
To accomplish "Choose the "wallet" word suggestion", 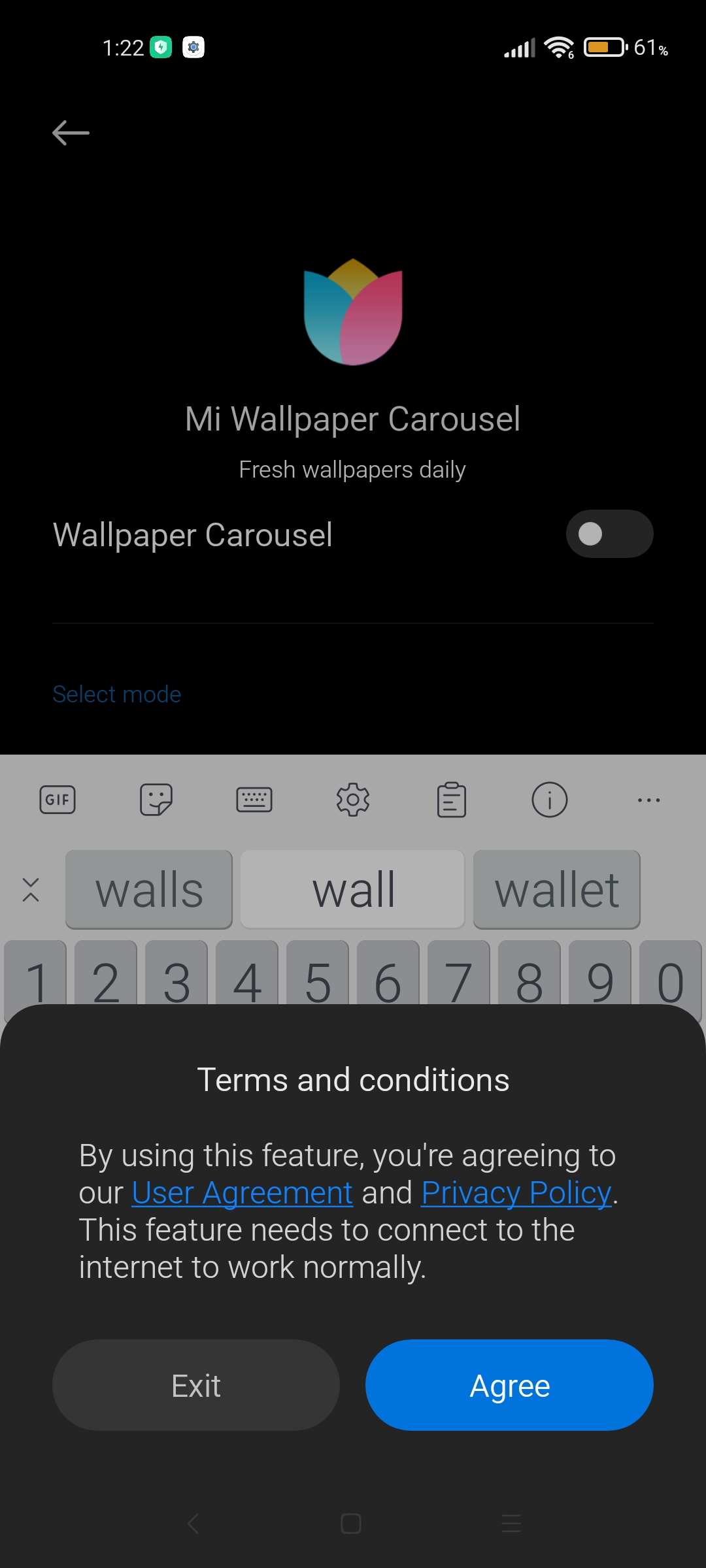I will [x=557, y=889].
